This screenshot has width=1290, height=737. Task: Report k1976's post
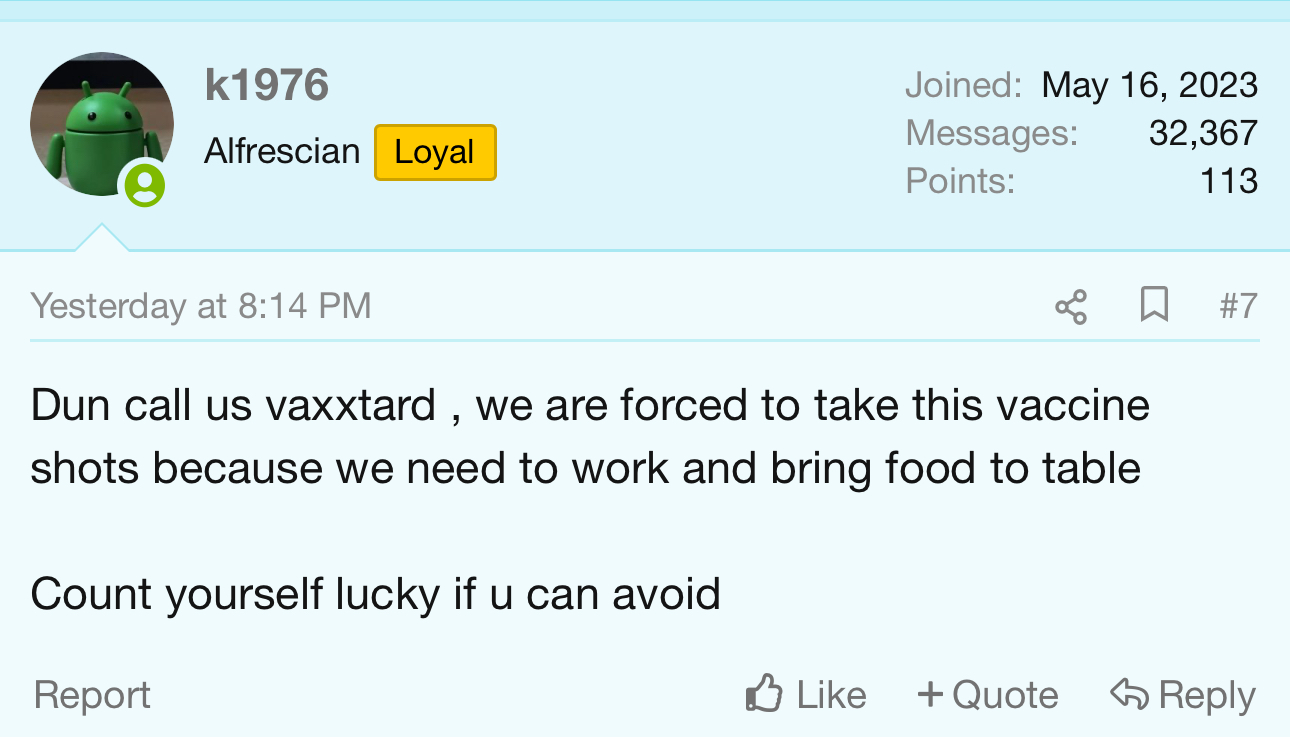pos(92,695)
